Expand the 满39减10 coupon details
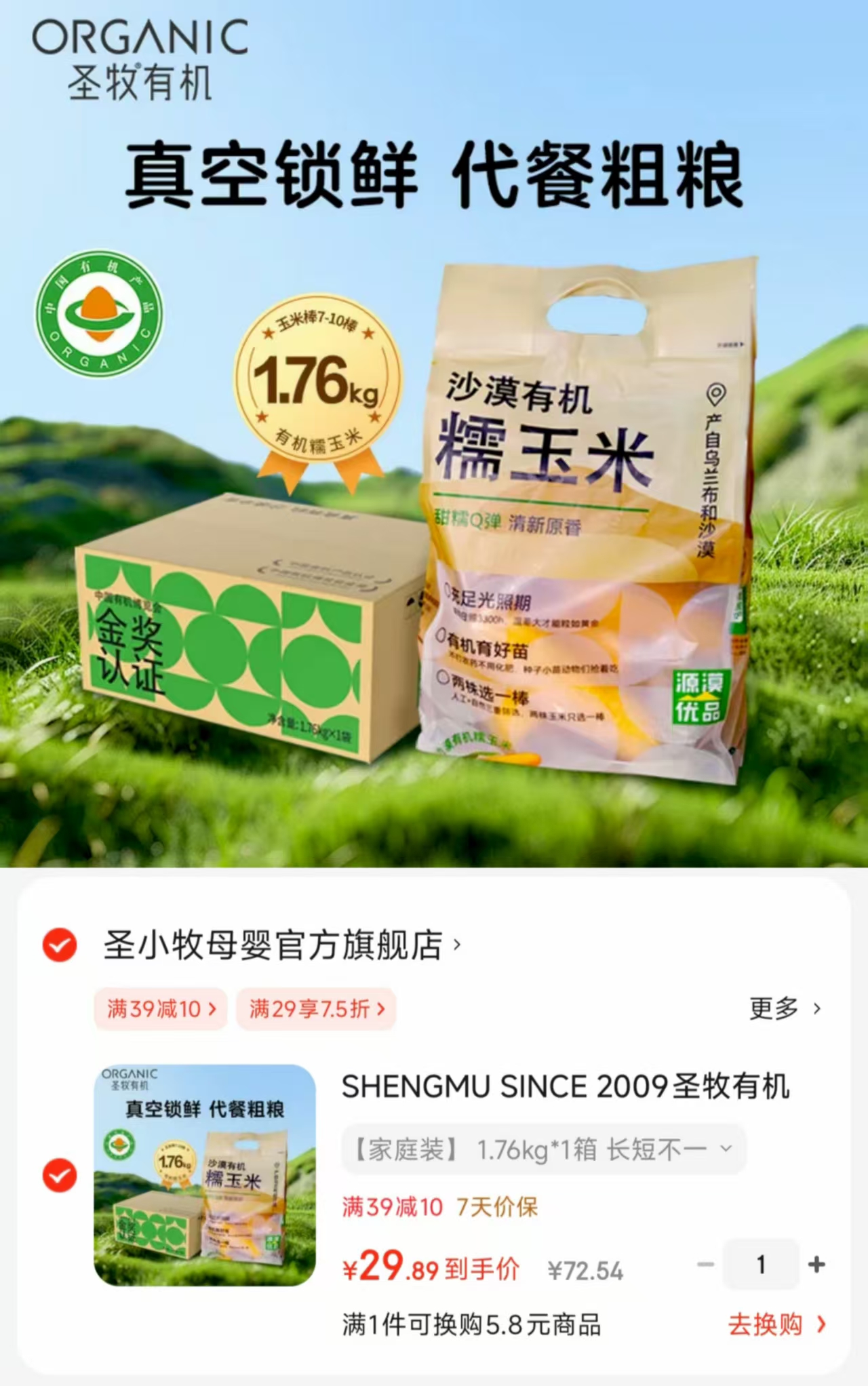This screenshot has width=868, height=1386. pyautogui.click(x=159, y=1009)
